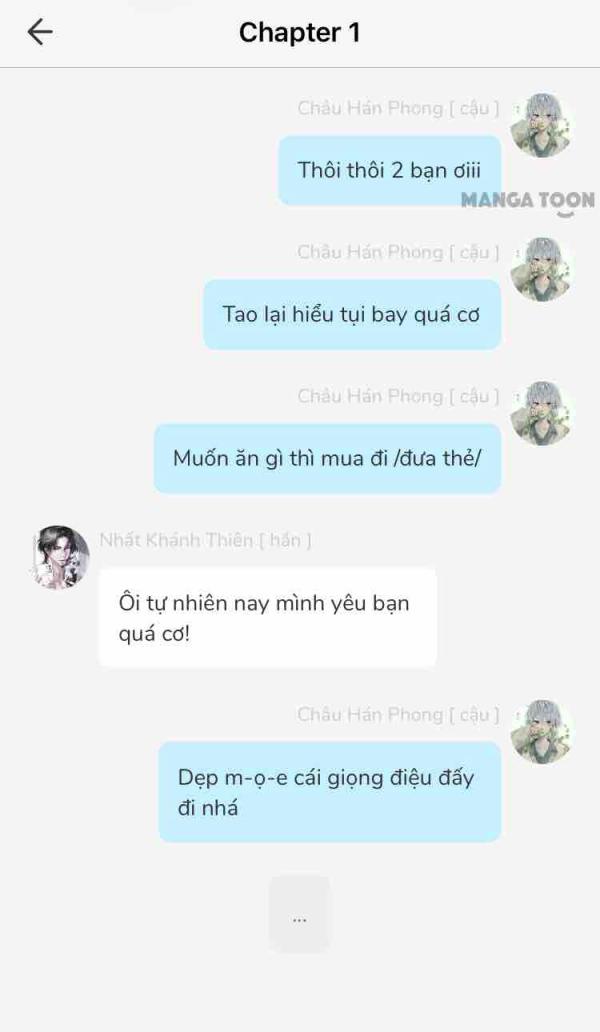Tap the ellipsis button to continue the story
This screenshot has width=600, height=1032.
[299, 915]
